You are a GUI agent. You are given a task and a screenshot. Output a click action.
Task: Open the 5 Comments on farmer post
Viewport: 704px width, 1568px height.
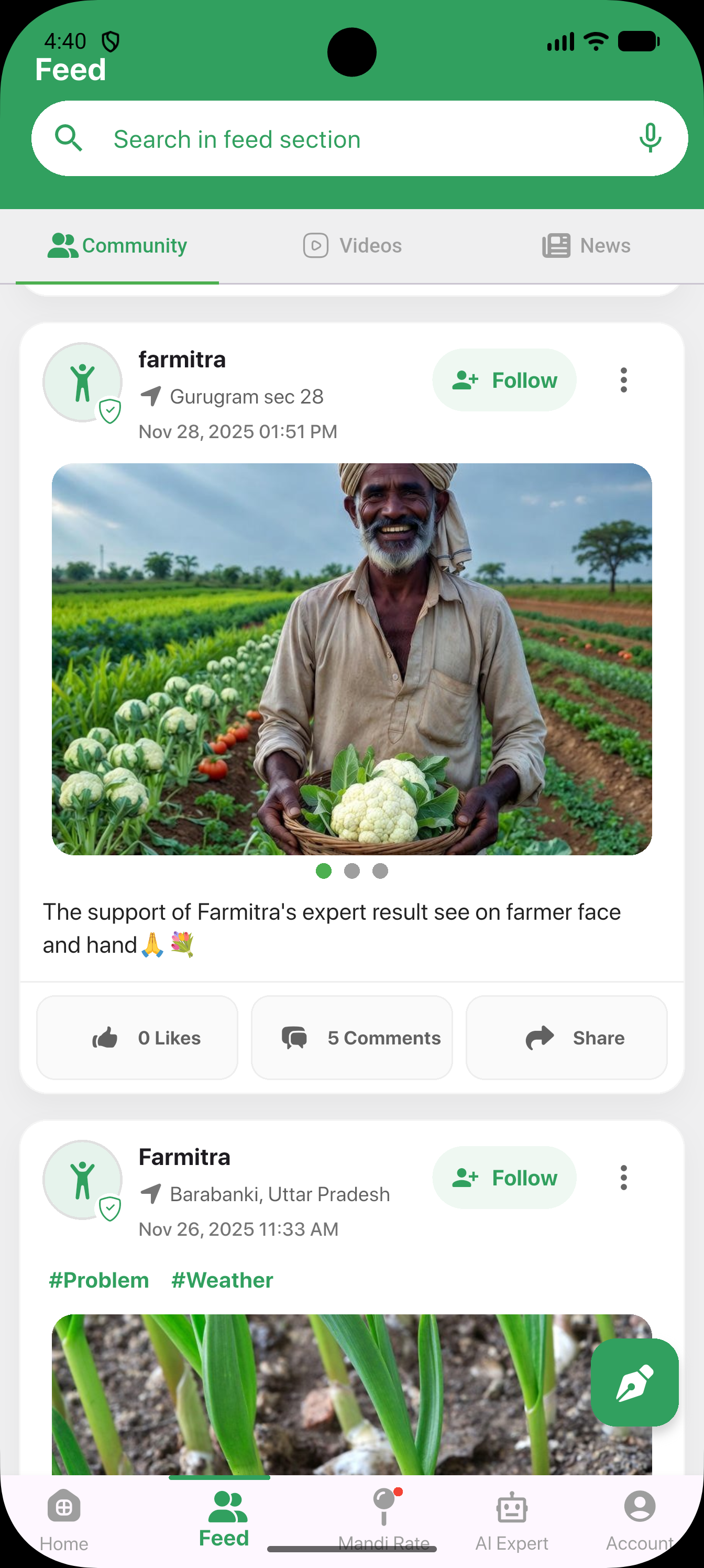pyautogui.click(x=351, y=1037)
